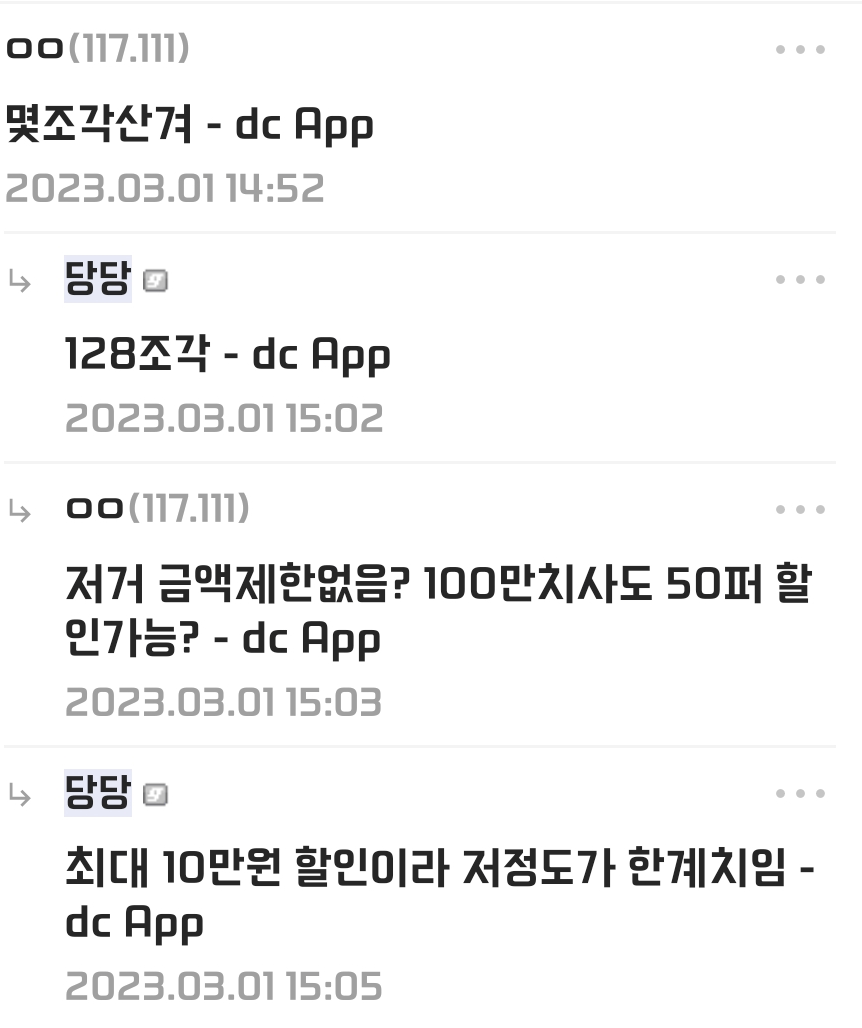
Task: Open more options for the 몇조각산겨 comment
Action: click(800, 49)
